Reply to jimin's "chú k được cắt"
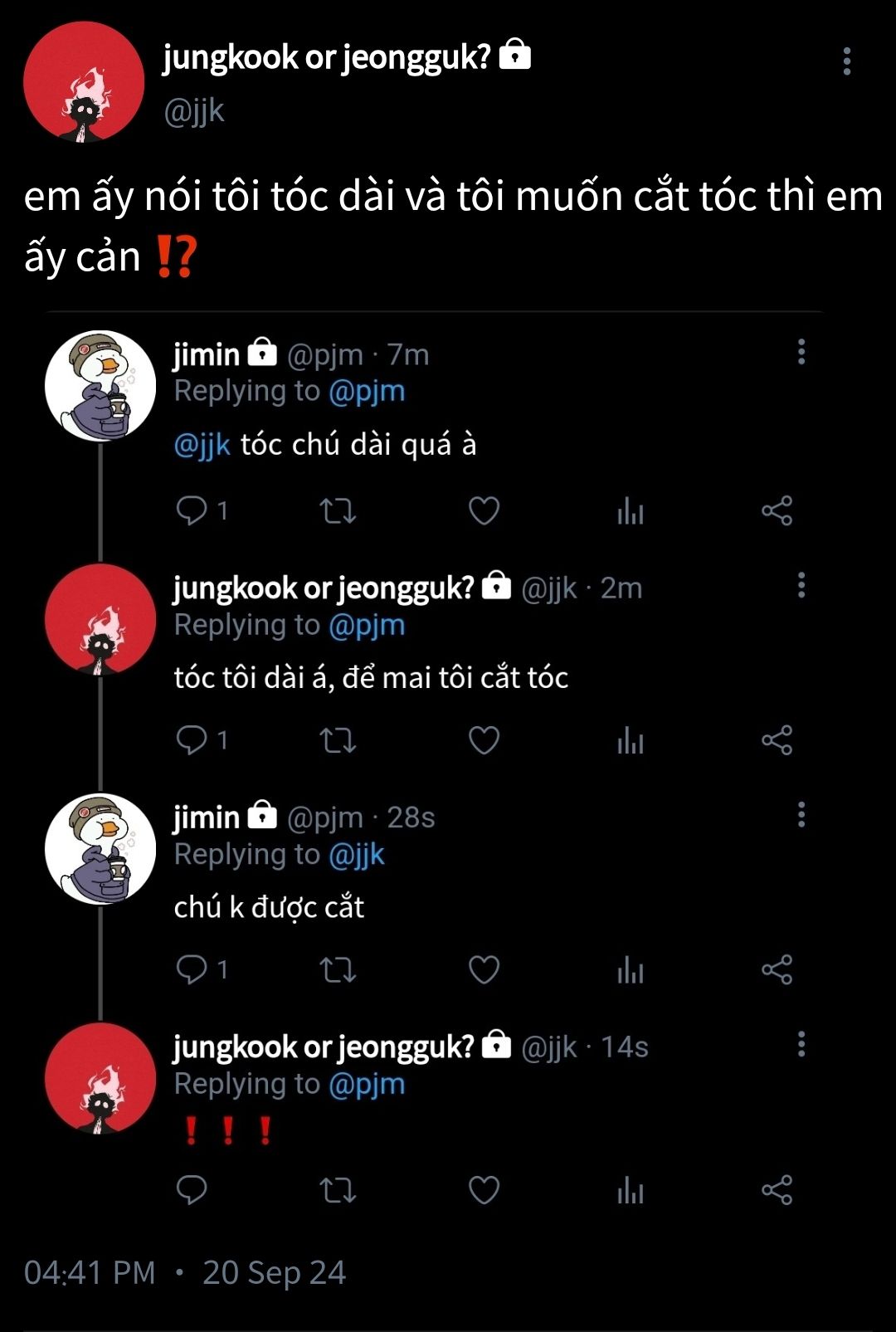896x1332 pixels. [192, 969]
